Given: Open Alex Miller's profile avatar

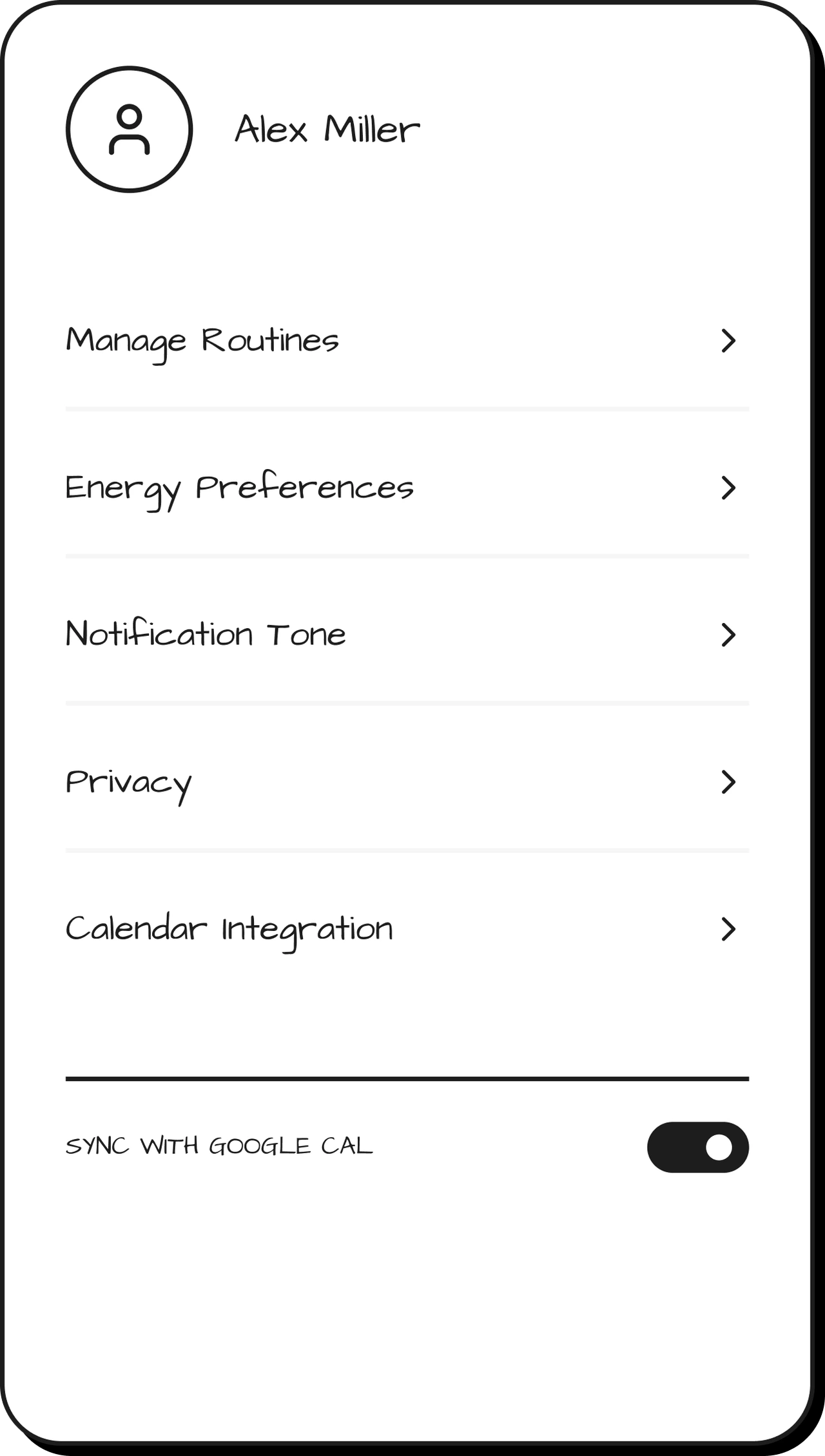Looking at the screenshot, I should (x=129, y=129).
